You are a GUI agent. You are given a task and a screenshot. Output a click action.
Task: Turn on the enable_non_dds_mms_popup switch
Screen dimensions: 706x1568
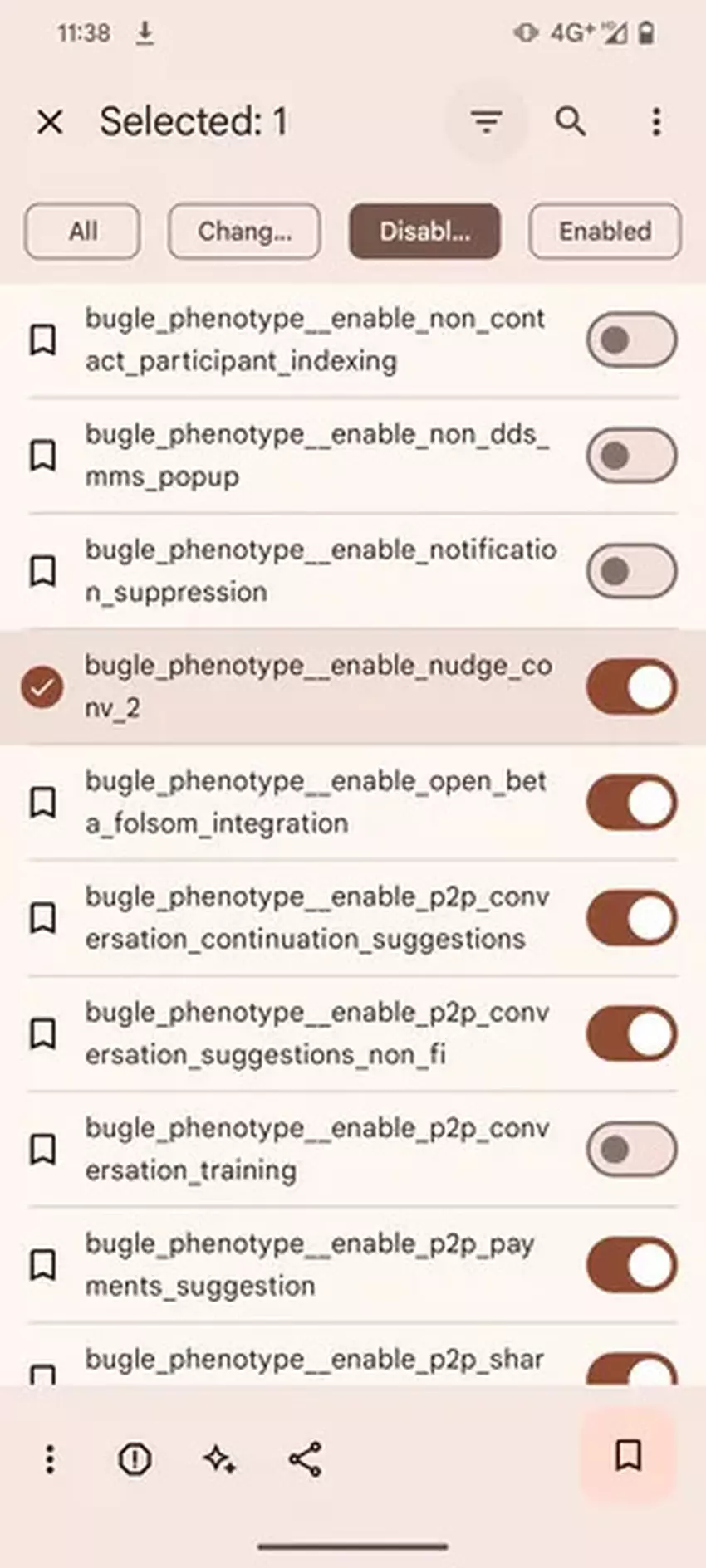631,455
